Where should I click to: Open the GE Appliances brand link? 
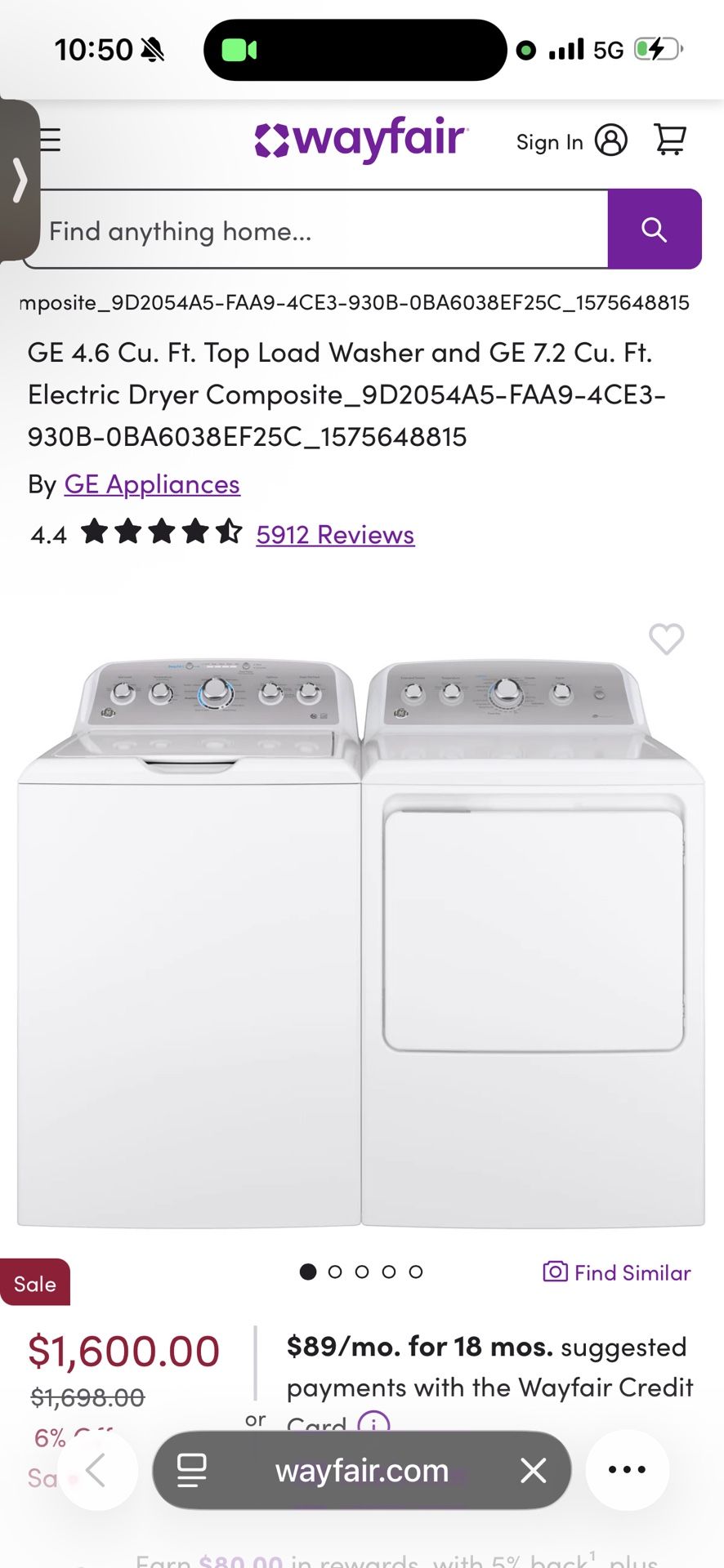(152, 484)
